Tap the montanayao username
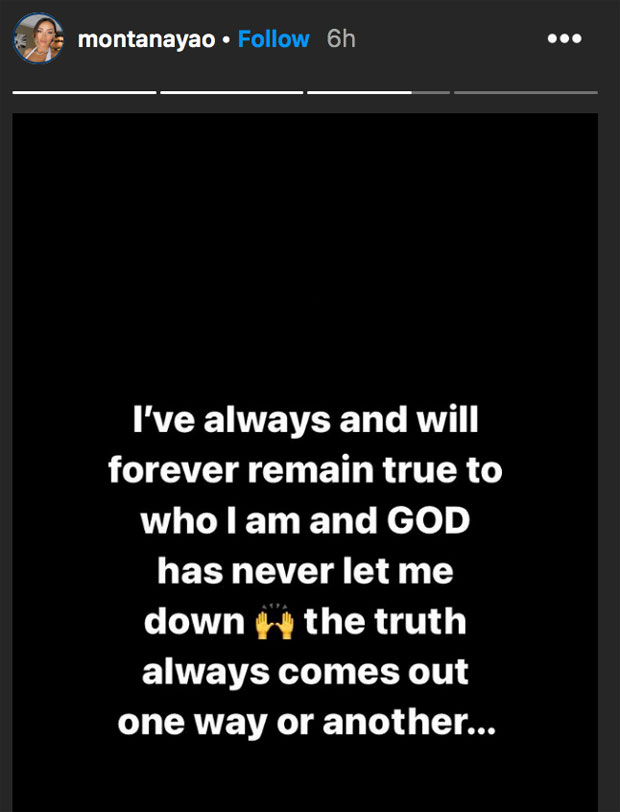 (x=146, y=40)
